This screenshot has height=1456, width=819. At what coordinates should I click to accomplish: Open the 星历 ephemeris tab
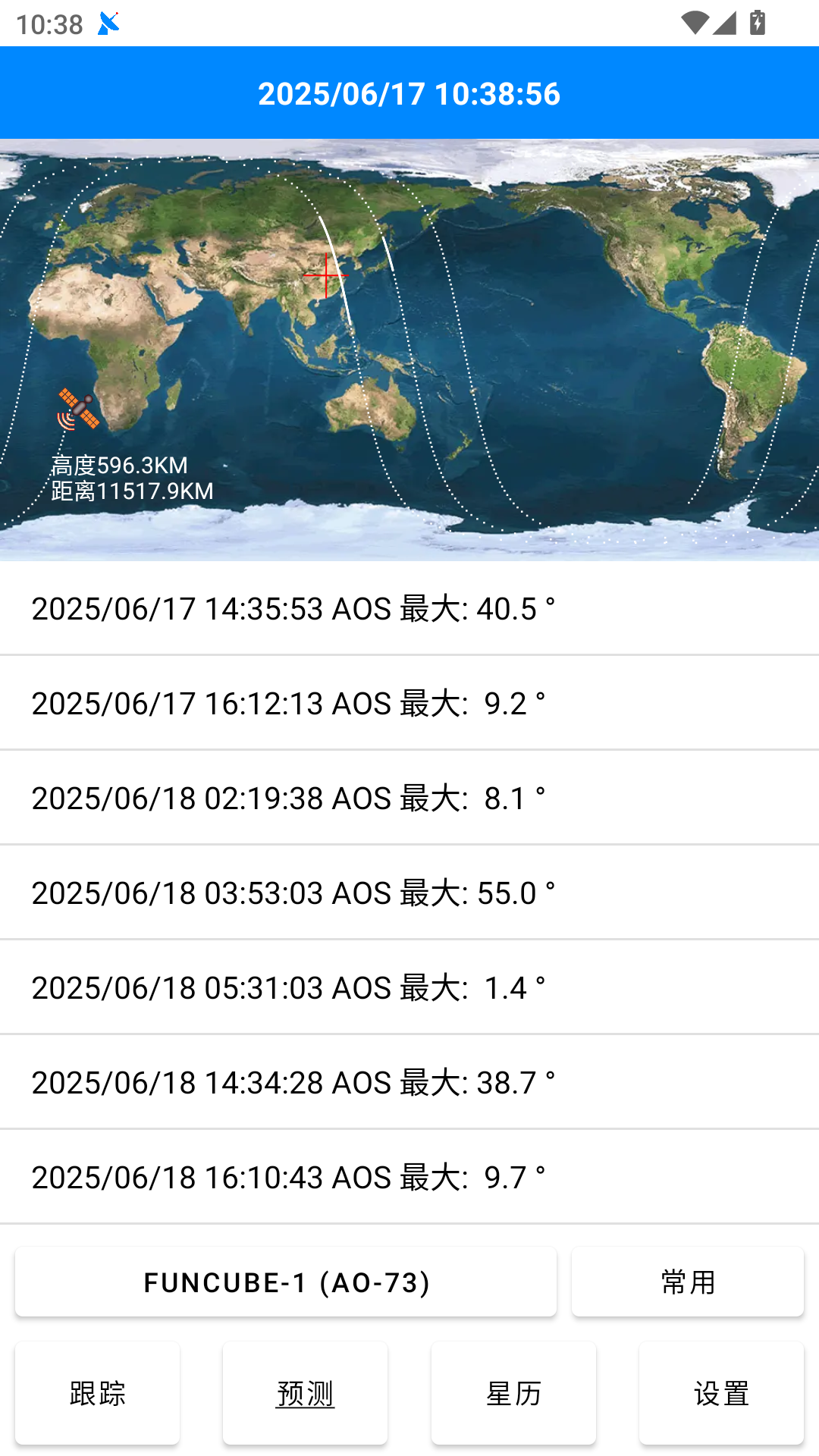coord(513,1393)
